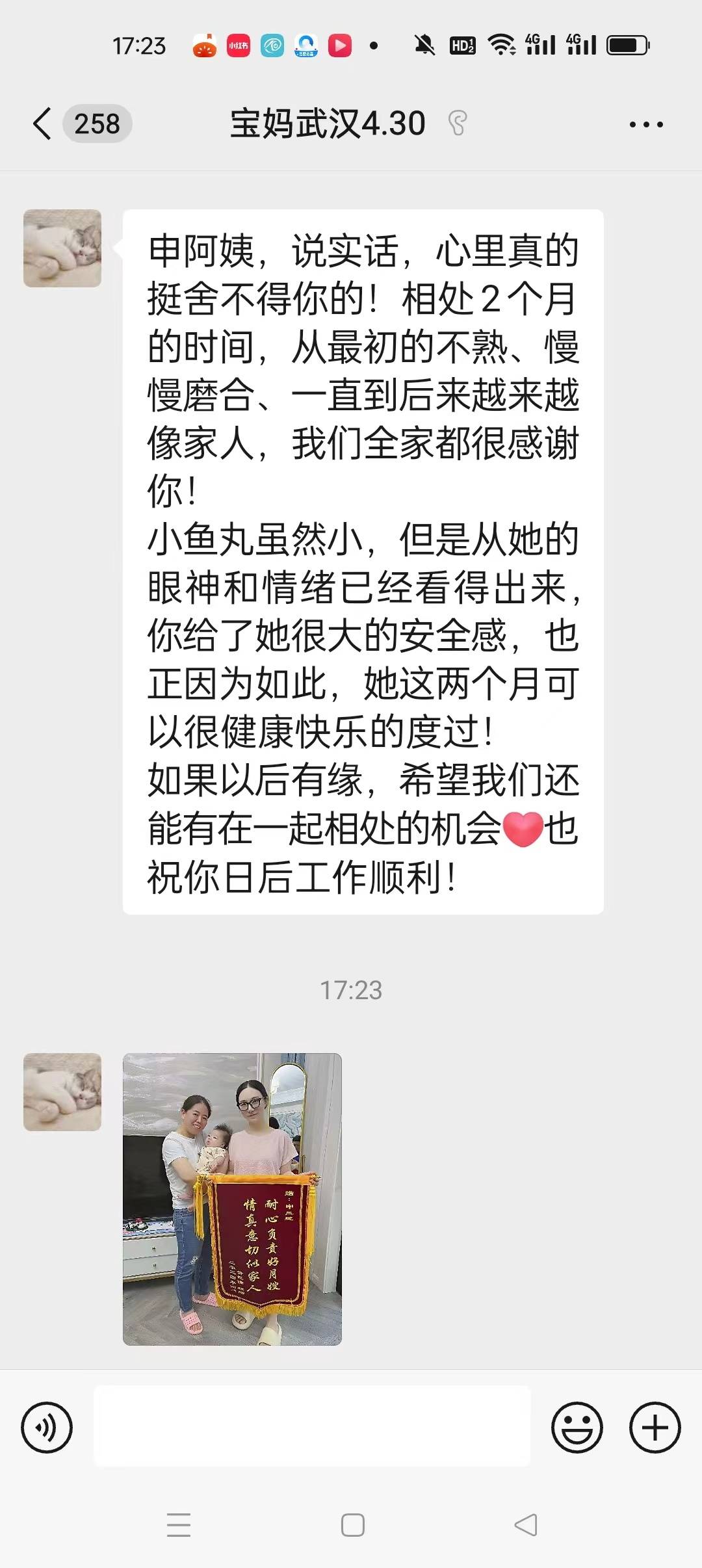This screenshot has height=1568, width=702.
Task: Switch to voice message input
Action: pyautogui.click(x=47, y=1428)
